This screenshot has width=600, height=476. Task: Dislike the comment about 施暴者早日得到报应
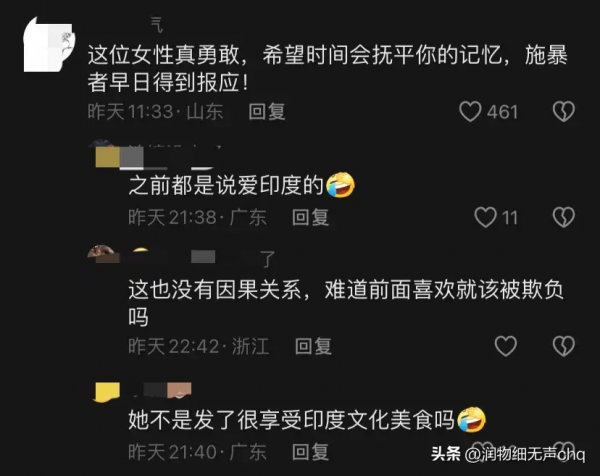tap(565, 112)
